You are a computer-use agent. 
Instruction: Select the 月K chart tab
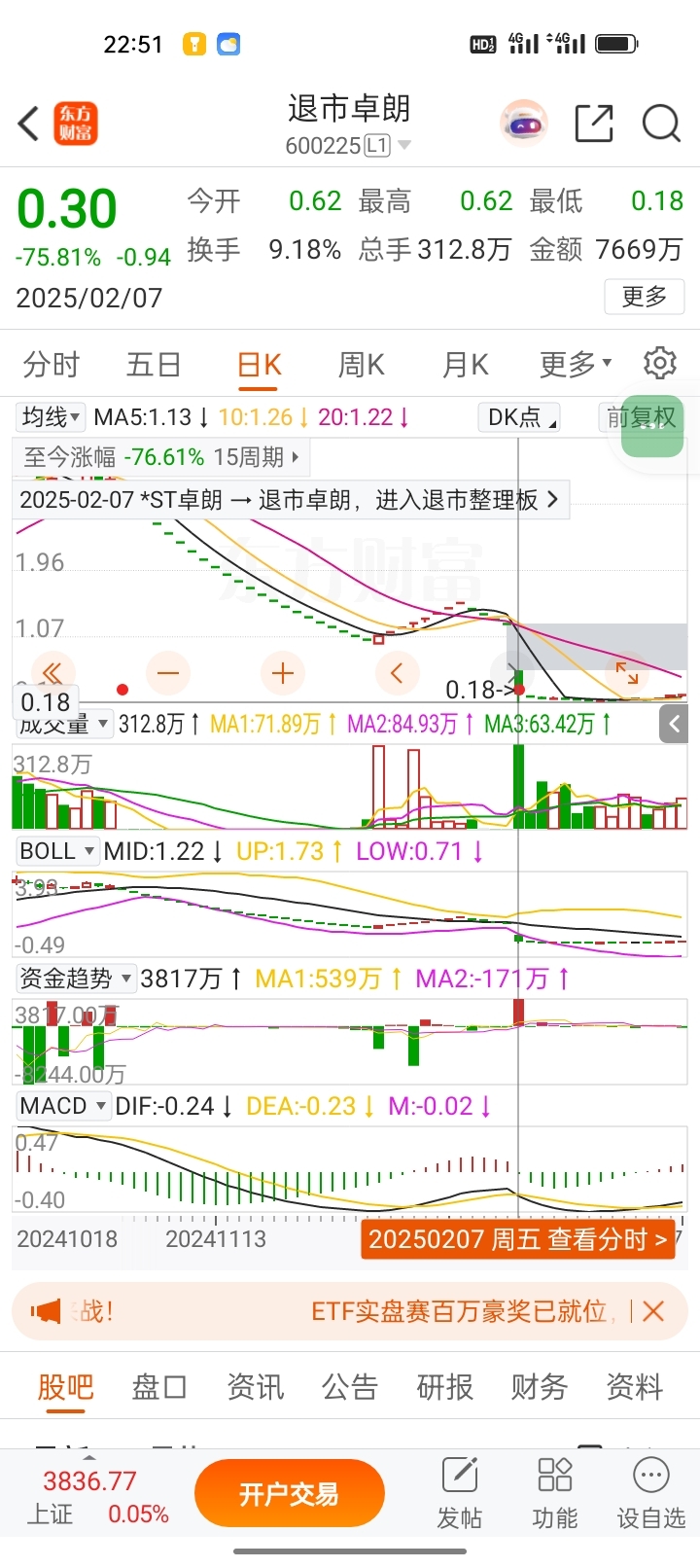[465, 365]
